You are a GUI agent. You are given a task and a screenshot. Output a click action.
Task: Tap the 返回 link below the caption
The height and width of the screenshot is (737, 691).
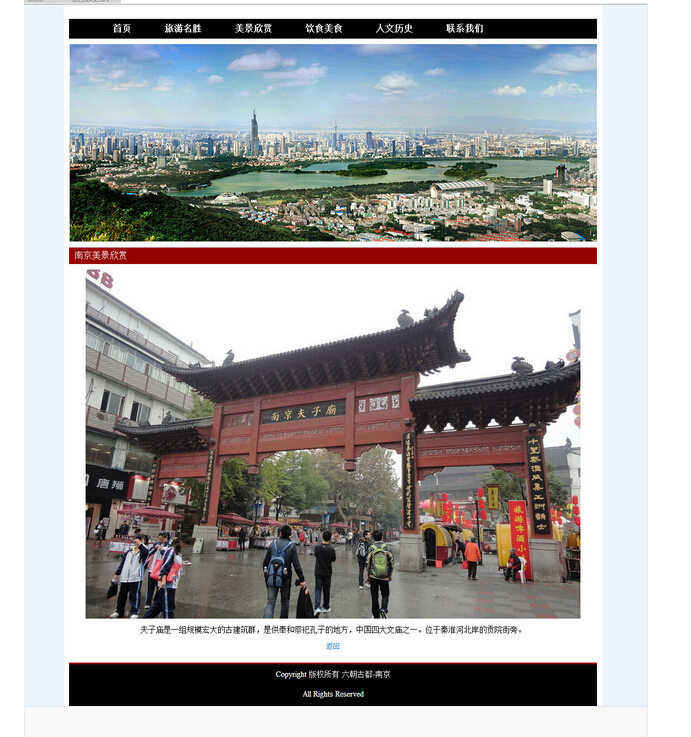tap(333, 647)
